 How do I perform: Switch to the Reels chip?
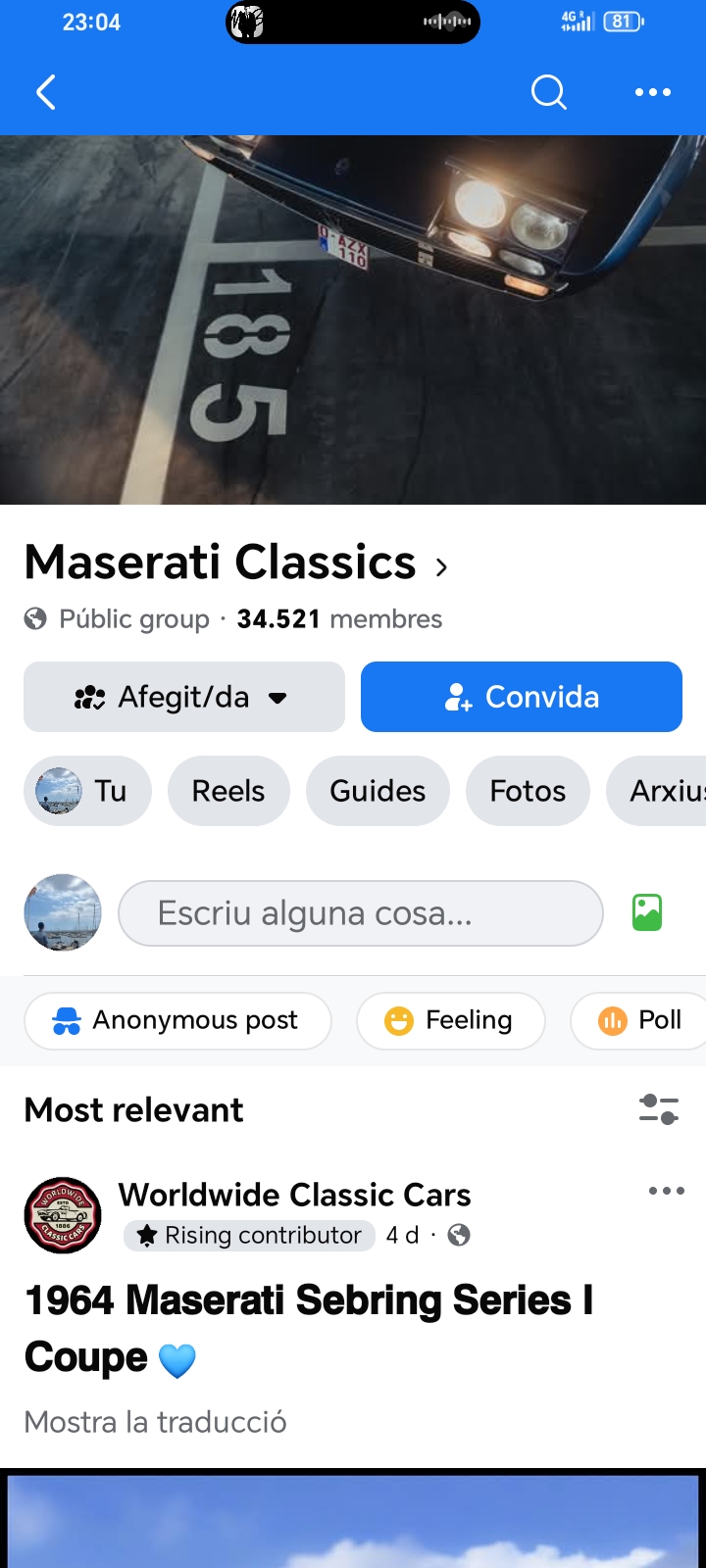(x=228, y=791)
